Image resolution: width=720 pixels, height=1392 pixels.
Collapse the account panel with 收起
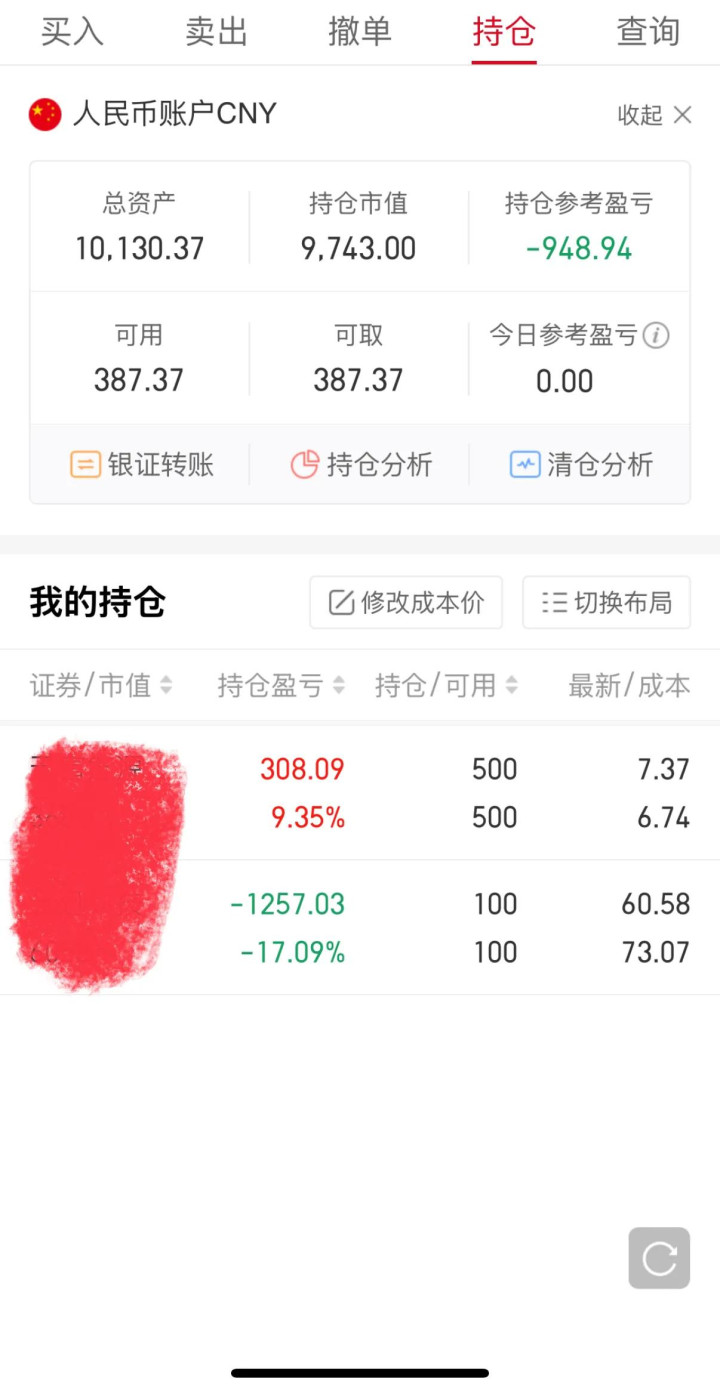(654, 115)
